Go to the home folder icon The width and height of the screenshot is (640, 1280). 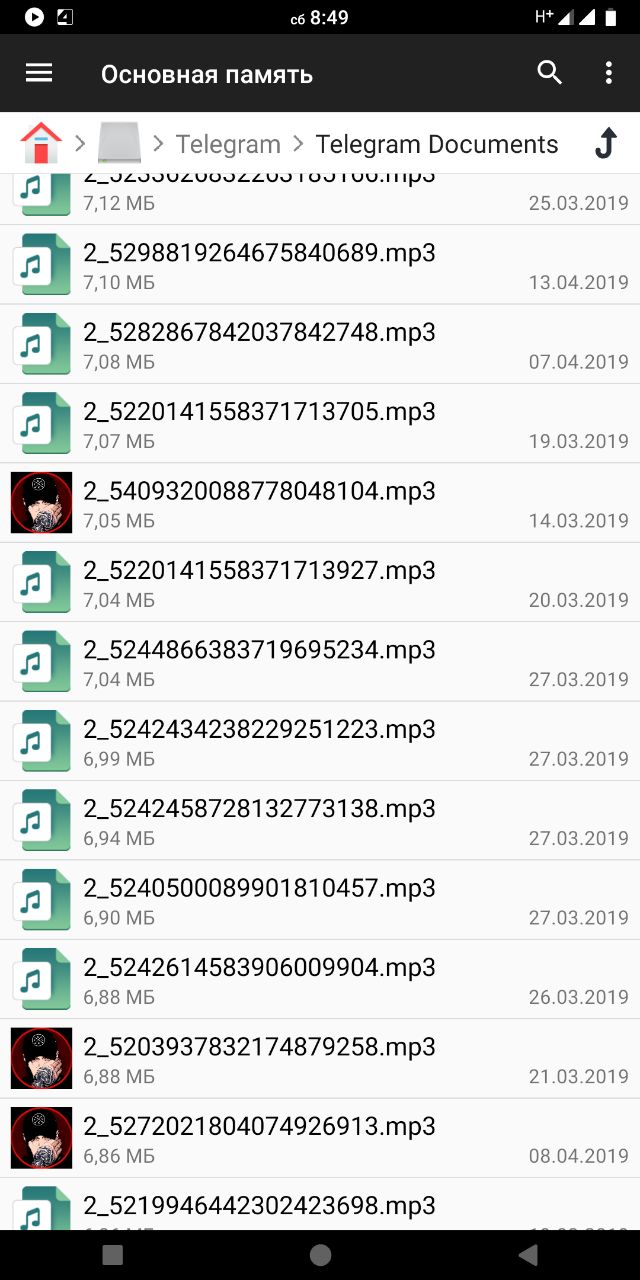coord(41,143)
